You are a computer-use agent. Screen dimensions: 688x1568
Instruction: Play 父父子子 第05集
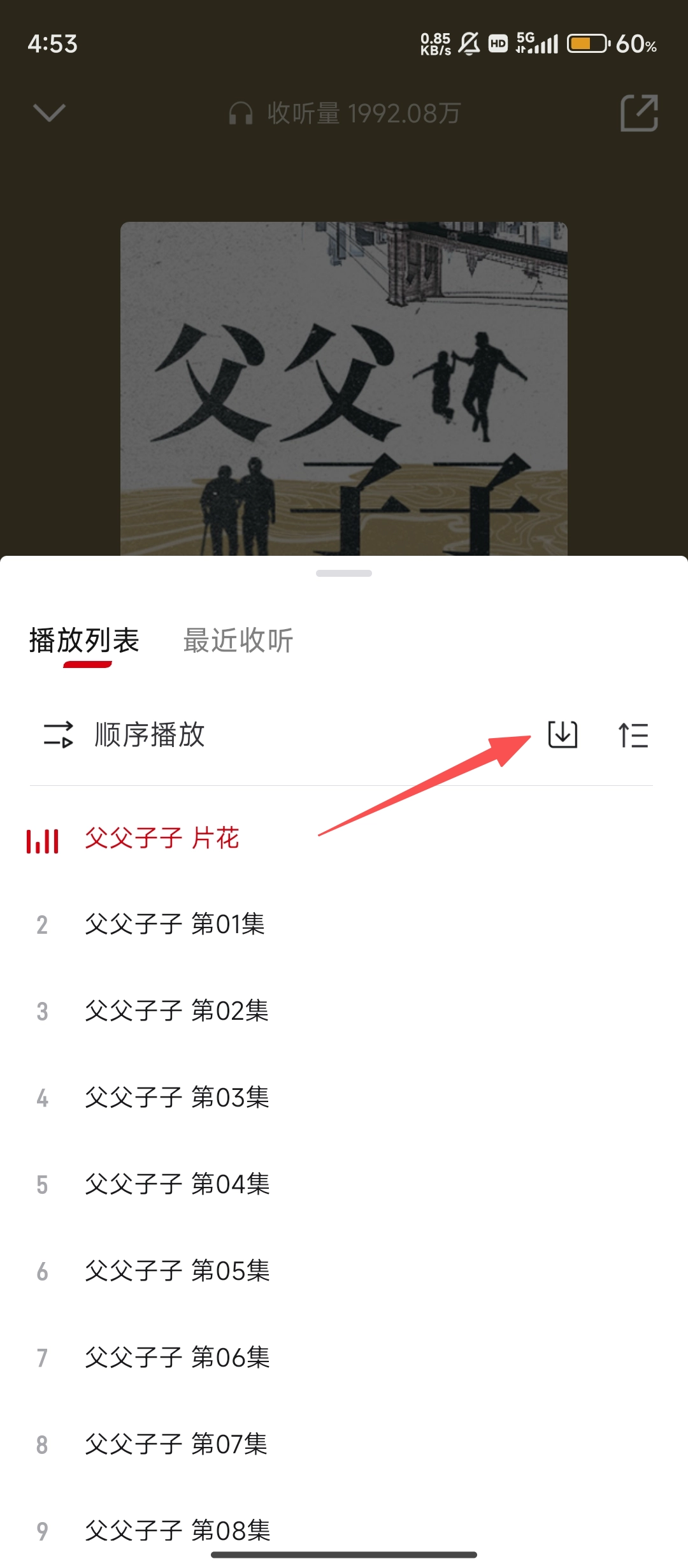[177, 1271]
